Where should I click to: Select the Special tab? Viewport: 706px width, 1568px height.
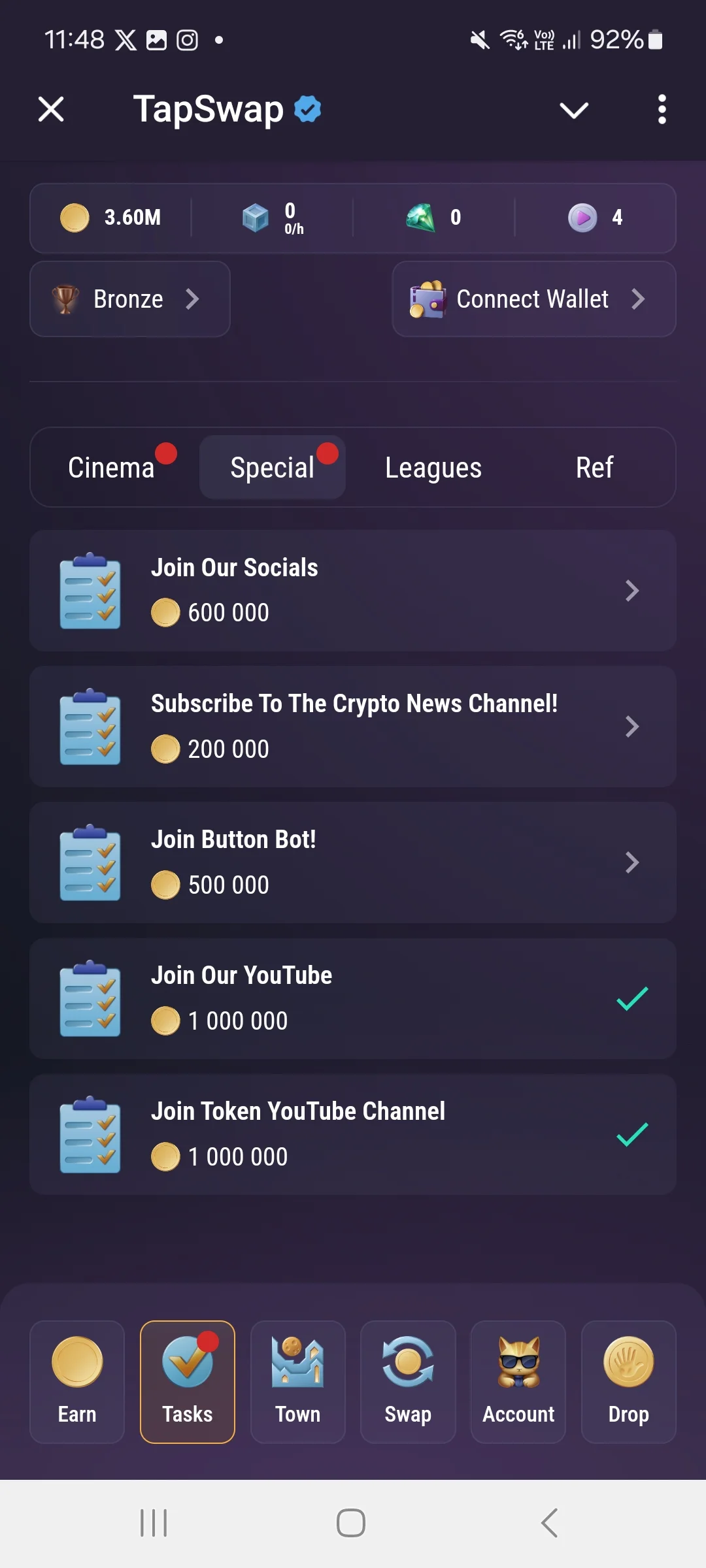click(x=273, y=467)
